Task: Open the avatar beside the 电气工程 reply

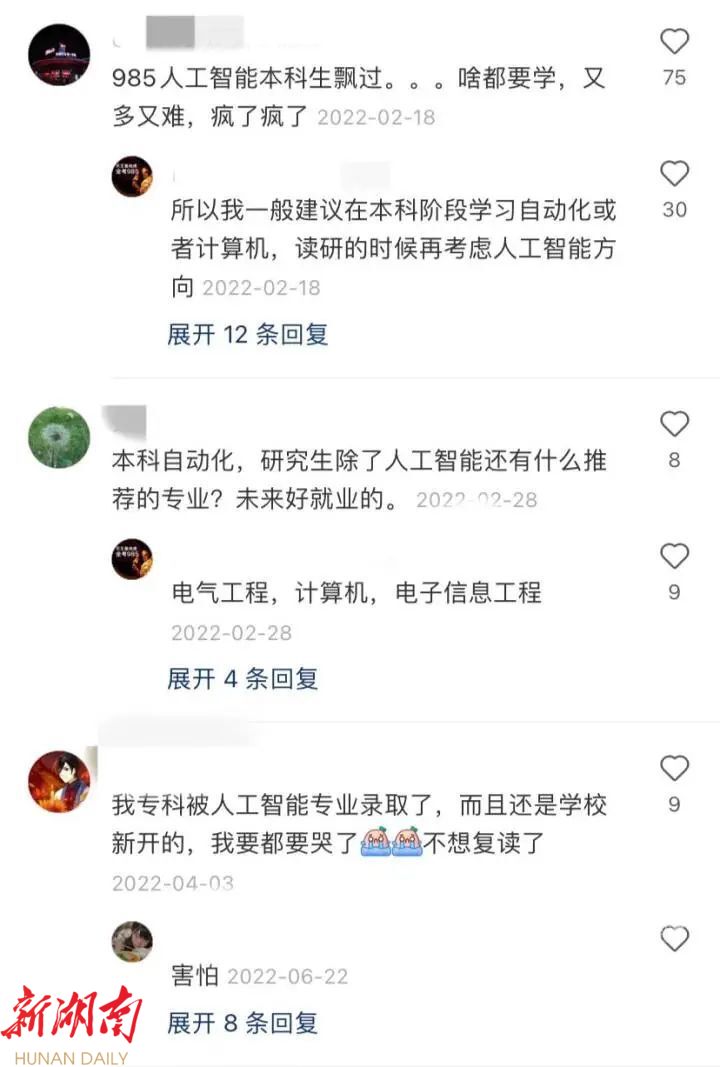Action: point(132,559)
